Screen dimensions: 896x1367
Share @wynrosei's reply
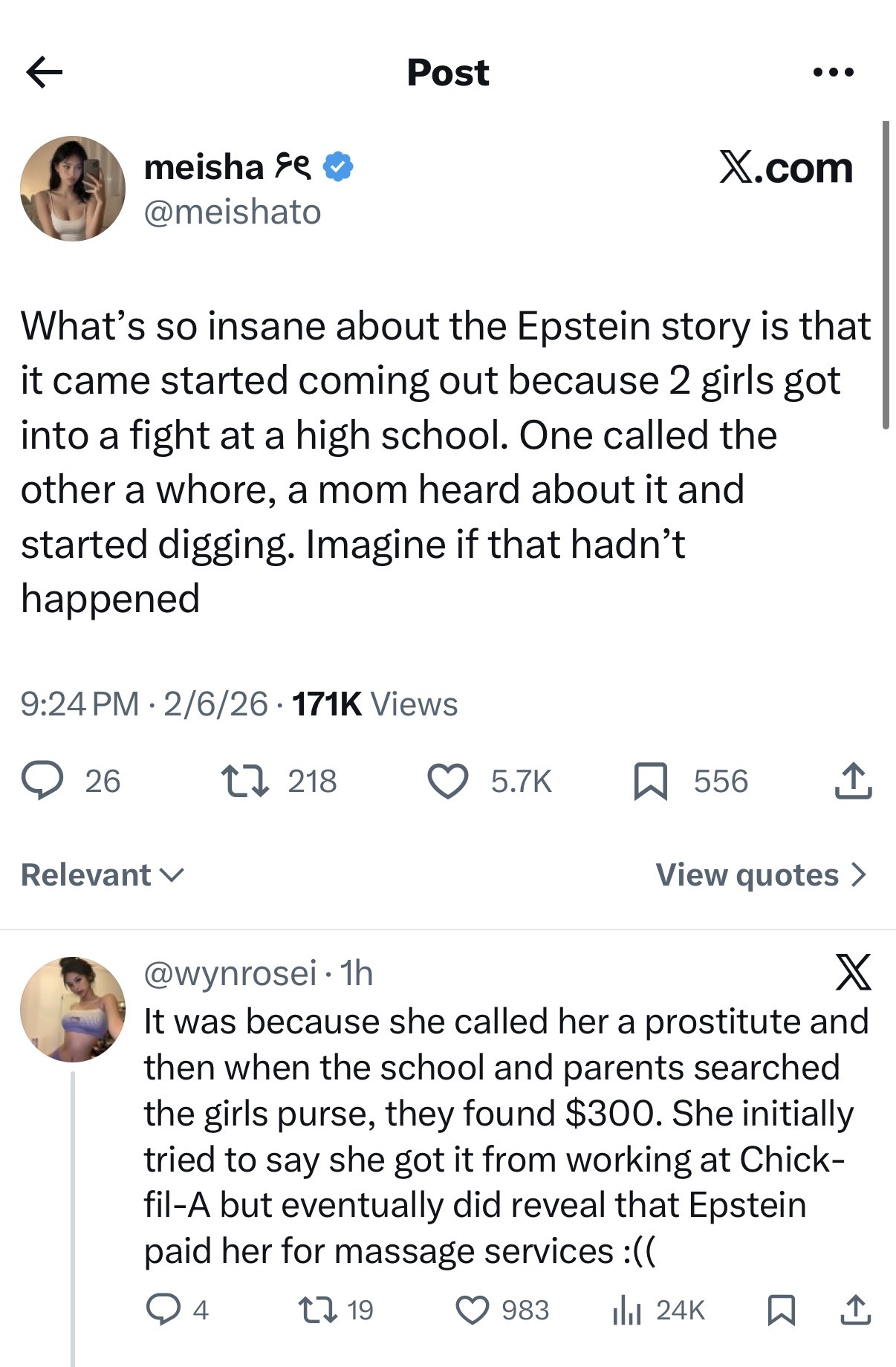pos(854,1310)
